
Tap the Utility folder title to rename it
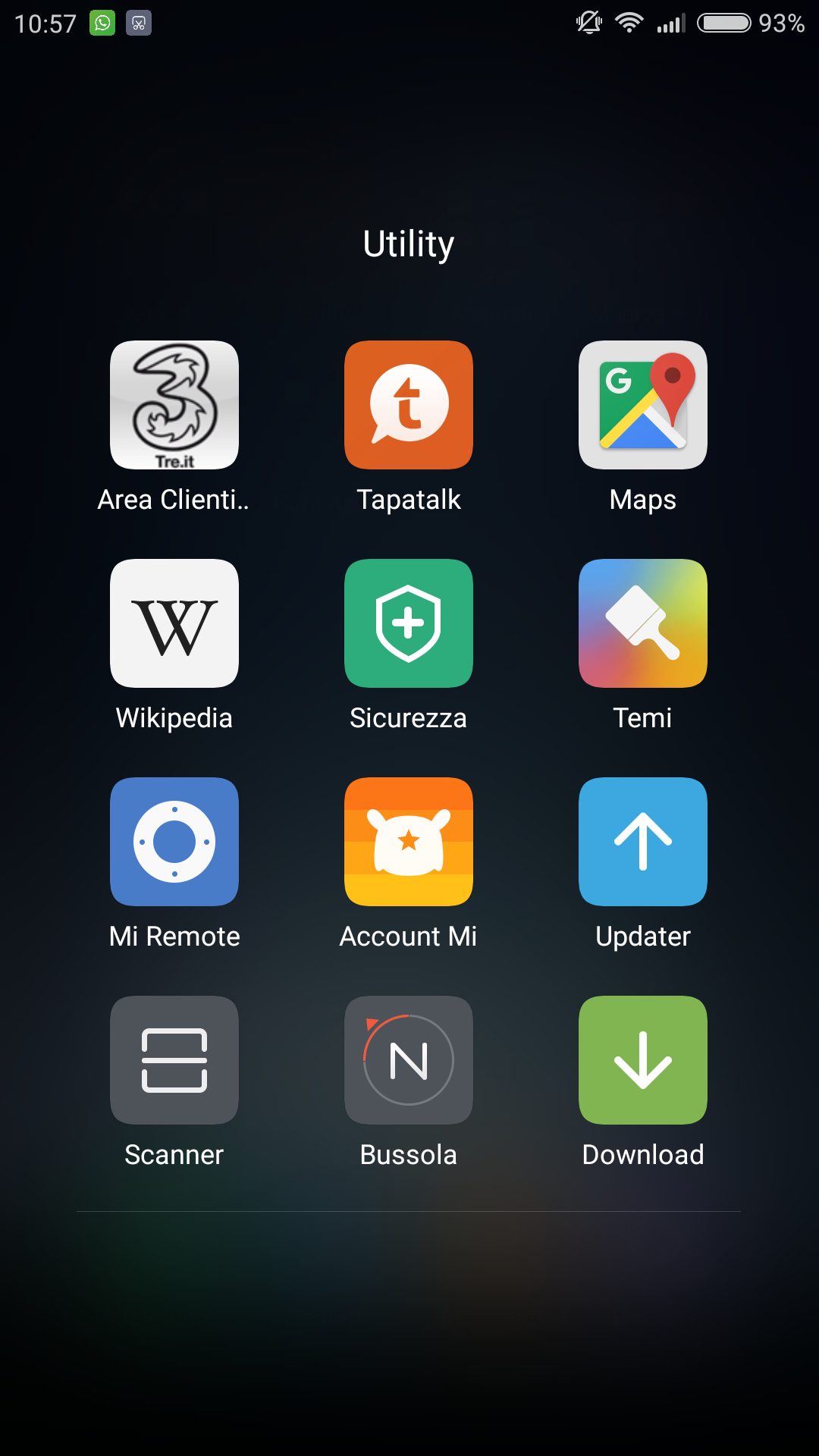409,244
